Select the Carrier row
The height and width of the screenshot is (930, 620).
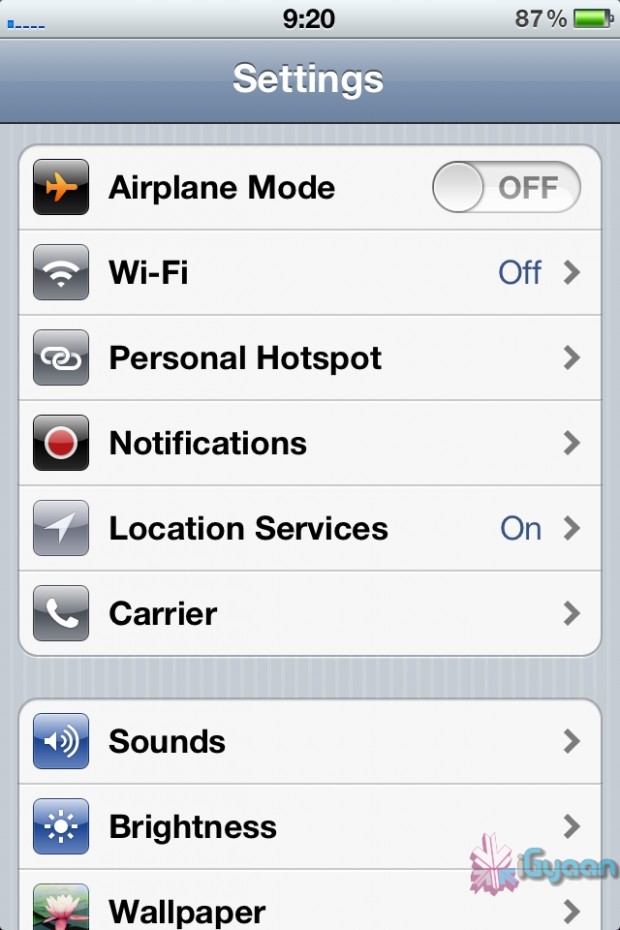click(x=310, y=613)
